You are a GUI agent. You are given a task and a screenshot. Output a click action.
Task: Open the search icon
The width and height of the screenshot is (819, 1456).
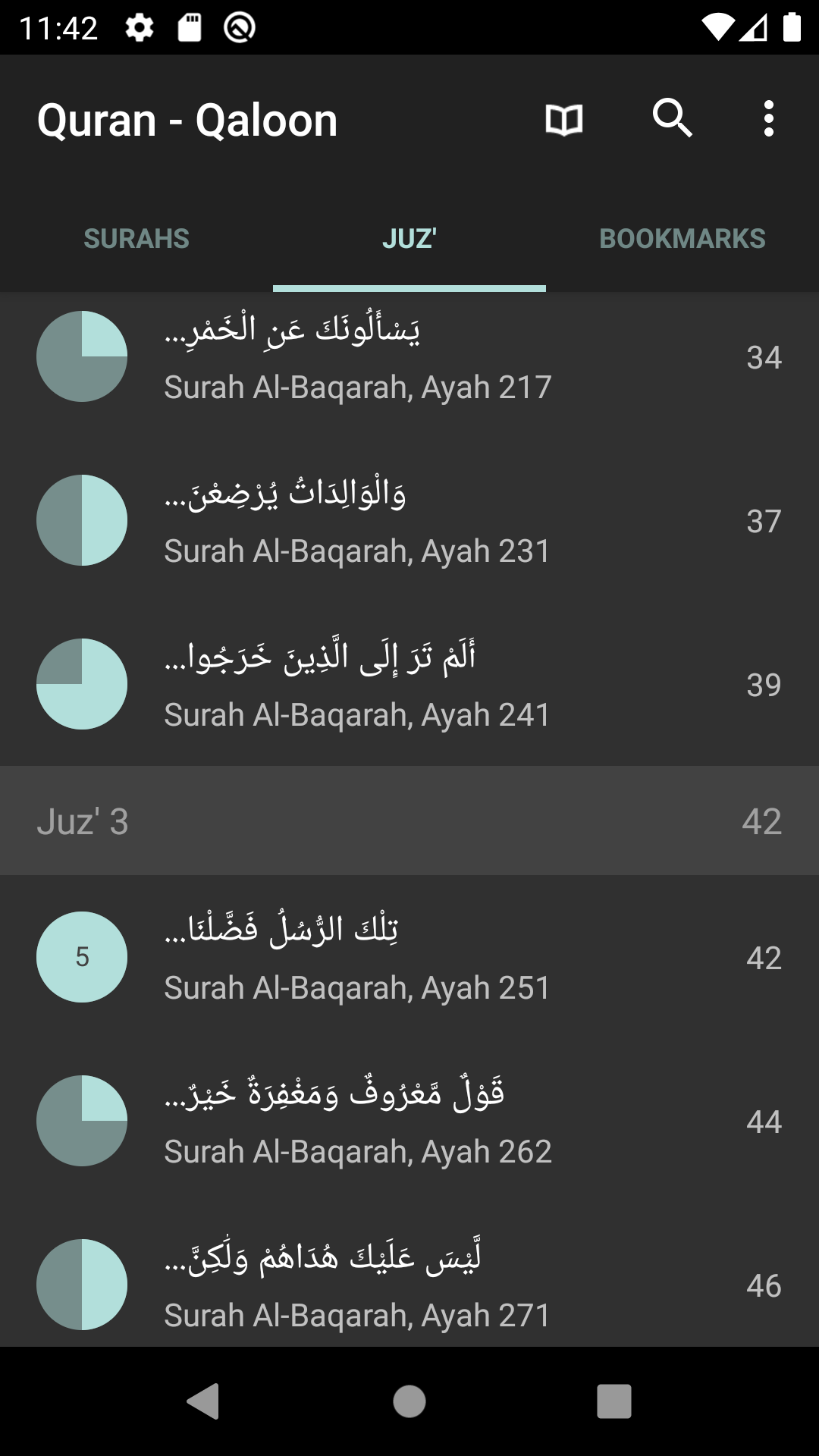click(x=673, y=119)
